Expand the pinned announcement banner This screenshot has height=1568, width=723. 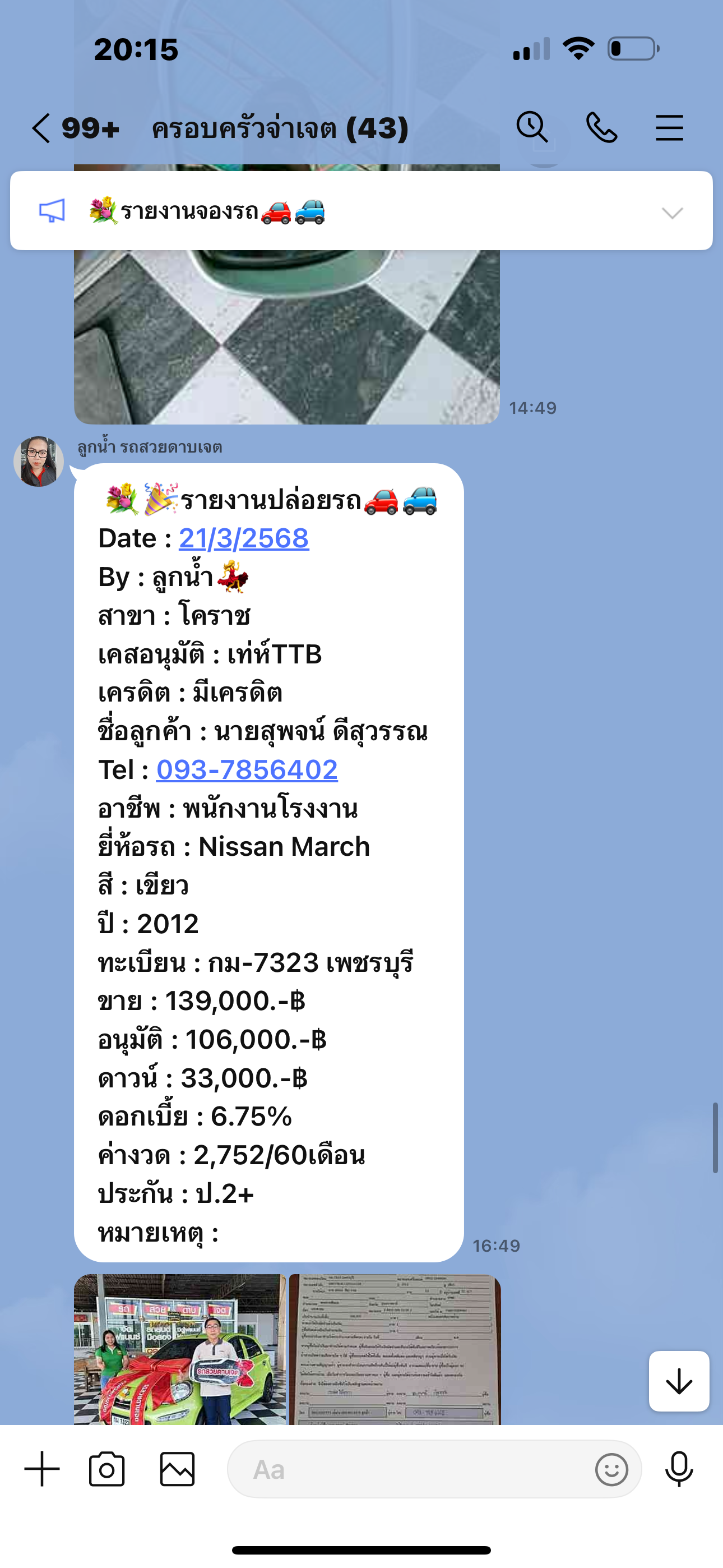(x=672, y=213)
